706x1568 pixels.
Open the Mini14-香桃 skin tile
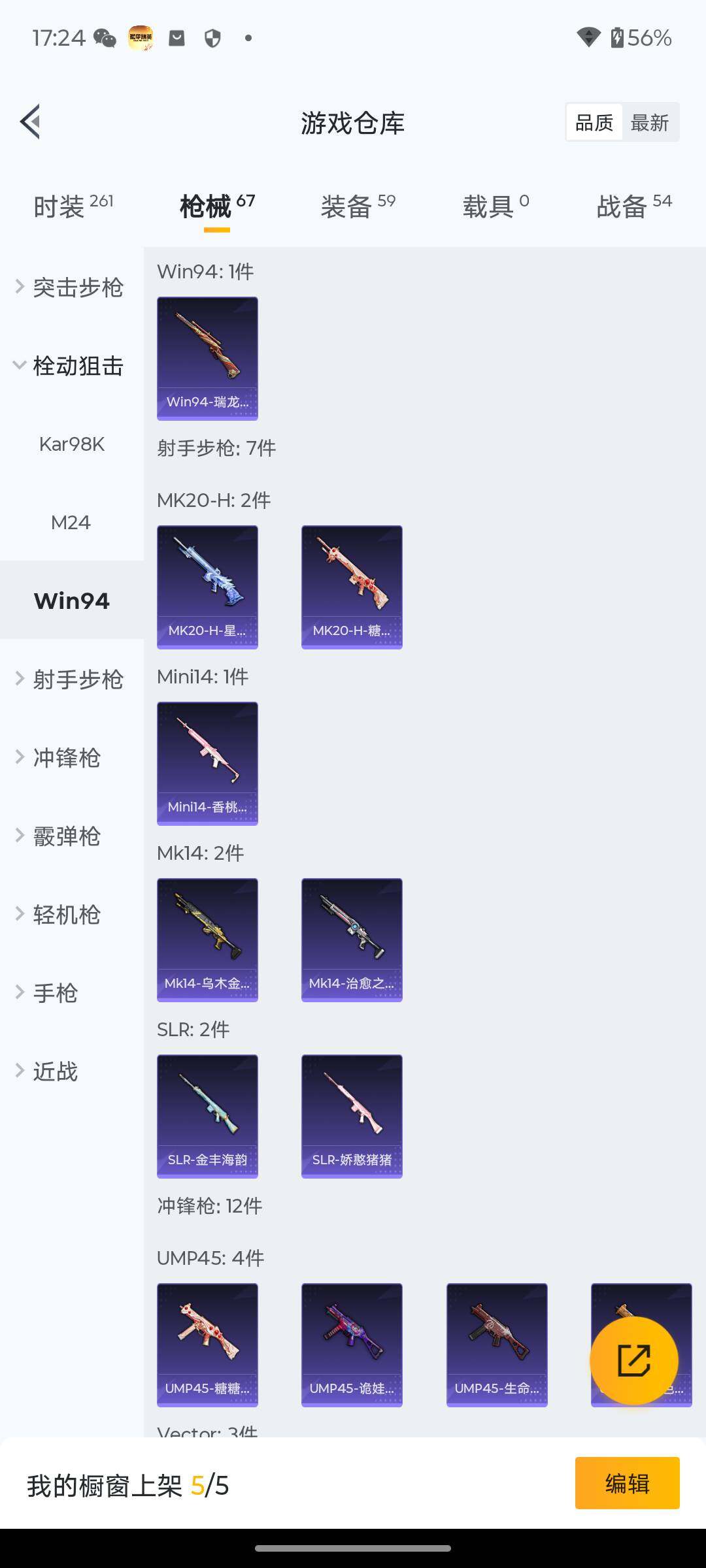click(x=207, y=763)
